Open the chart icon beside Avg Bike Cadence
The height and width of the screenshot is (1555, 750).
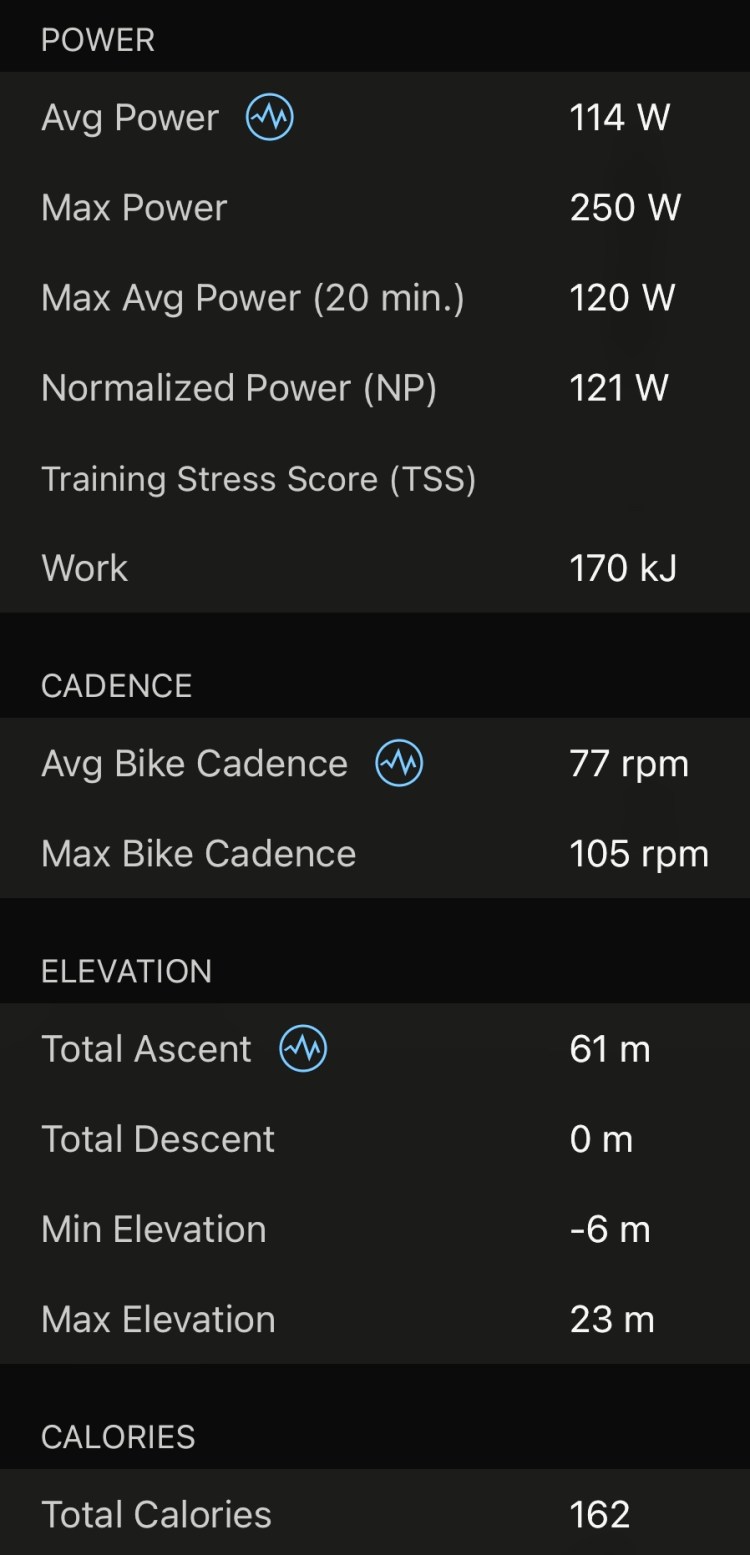(x=399, y=764)
